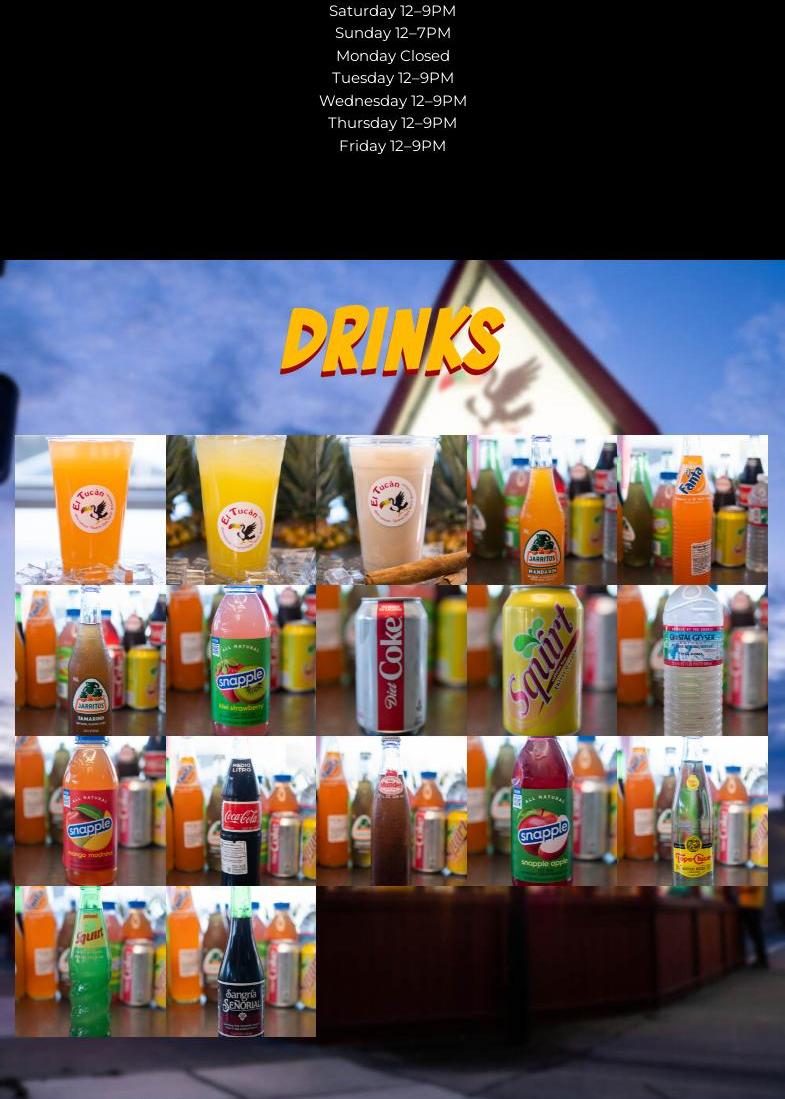Open the orange El Tucán drink photo
The width and height of the screenshot is (785, 1099).
tap(90, 509)
